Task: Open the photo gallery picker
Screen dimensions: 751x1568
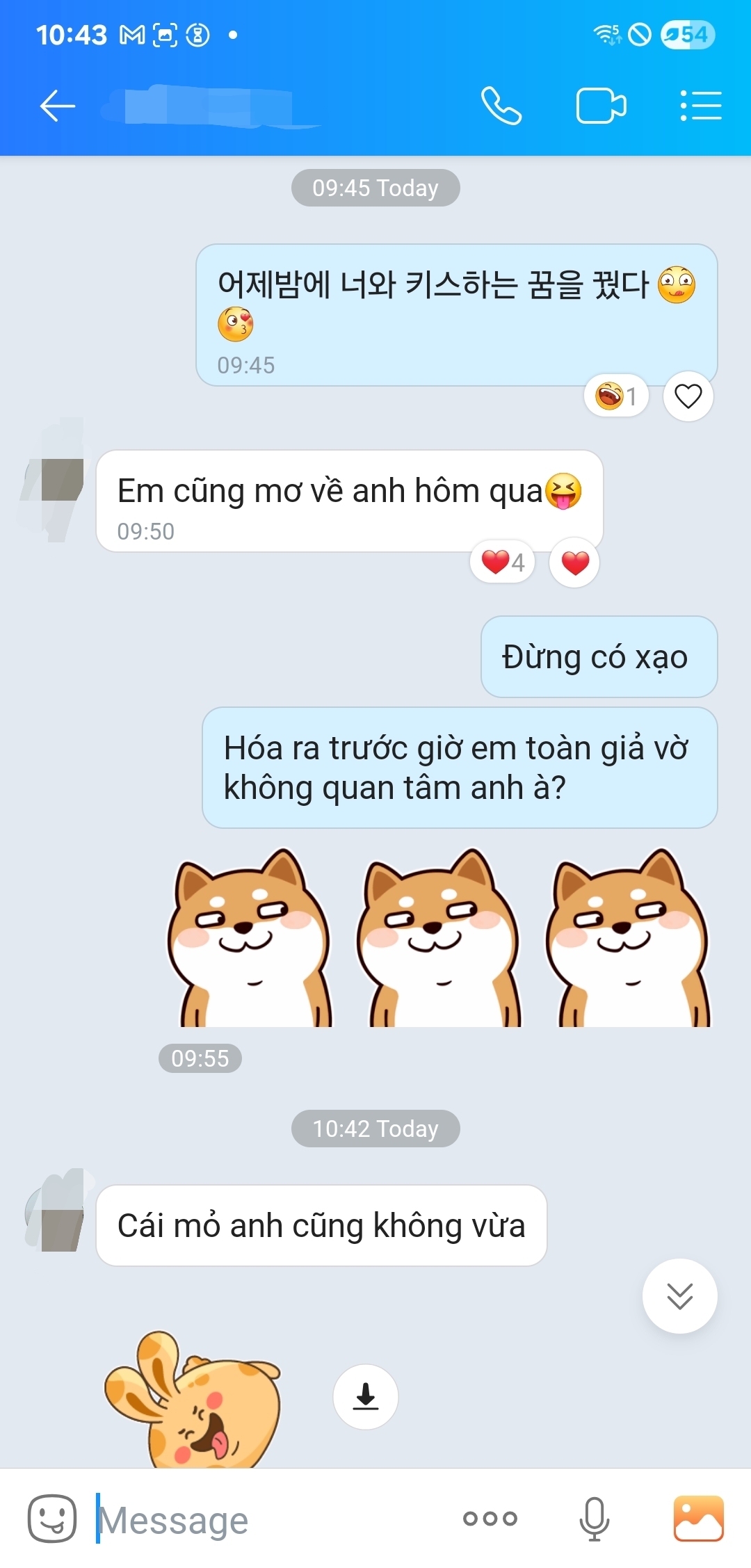Action: tap(698, 1519)
